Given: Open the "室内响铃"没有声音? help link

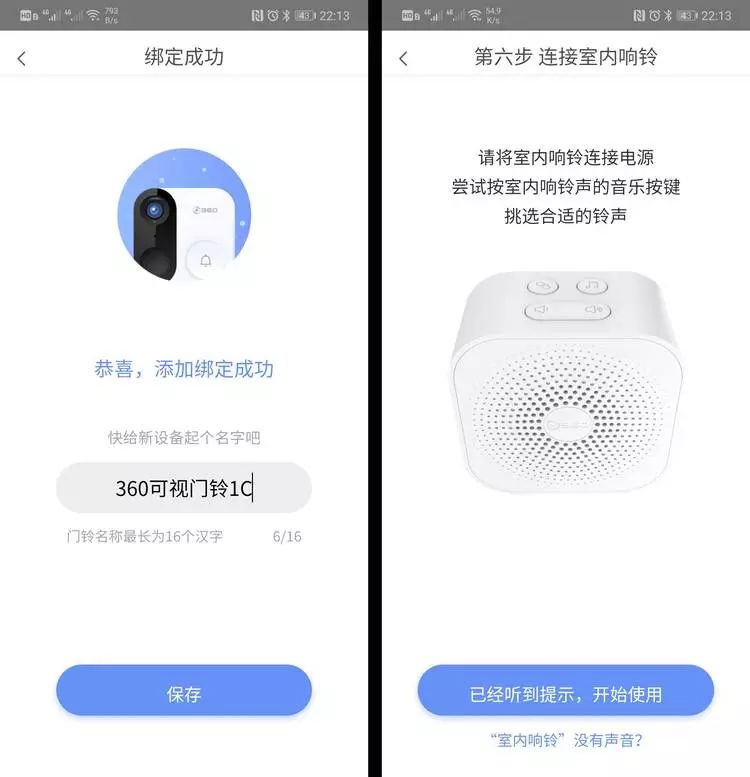Looking at the screenshot, I should point(566,740).
